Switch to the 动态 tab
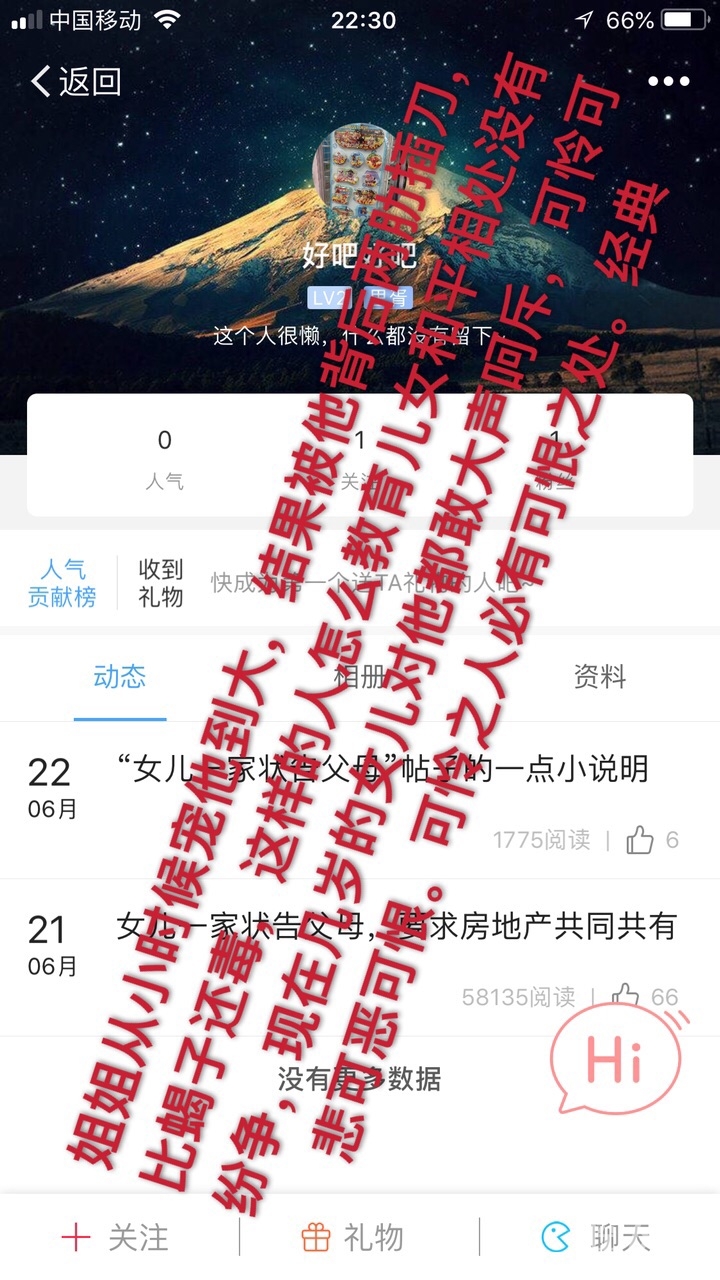 click(120, 678)
